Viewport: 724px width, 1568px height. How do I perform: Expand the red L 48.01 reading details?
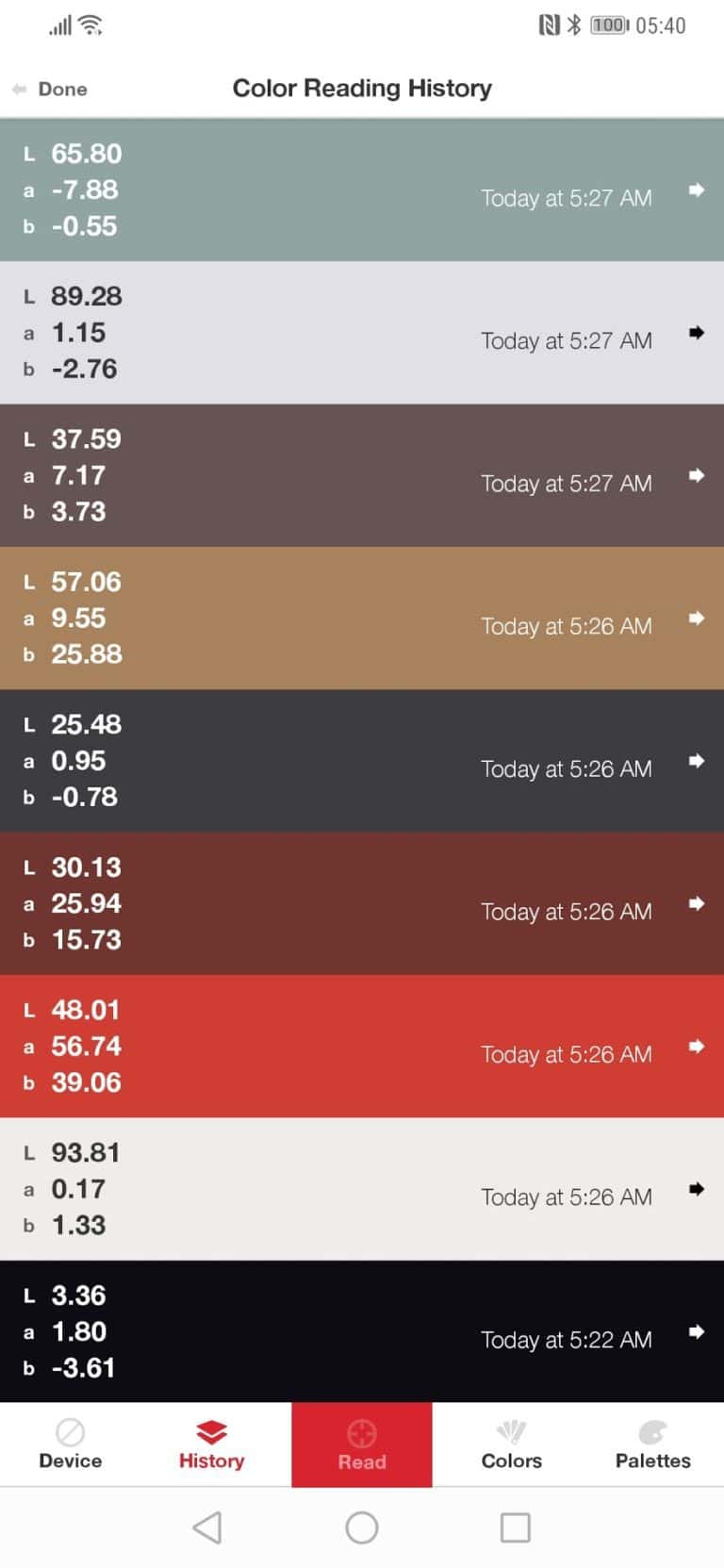[x=697, y=1047]
